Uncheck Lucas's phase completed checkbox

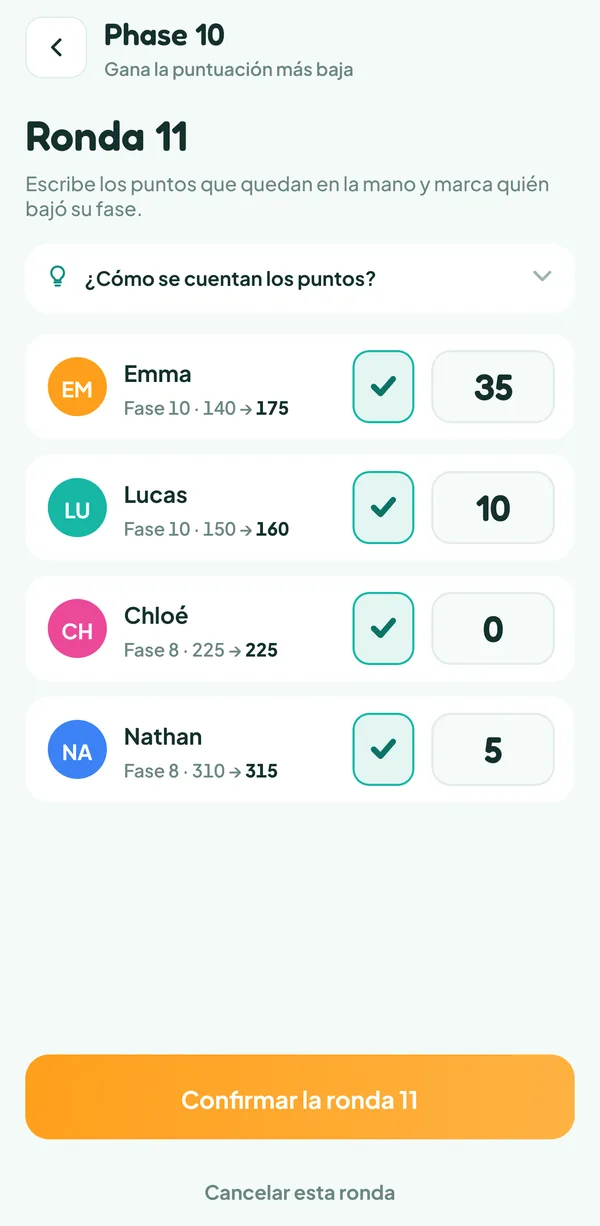(383, 508)
